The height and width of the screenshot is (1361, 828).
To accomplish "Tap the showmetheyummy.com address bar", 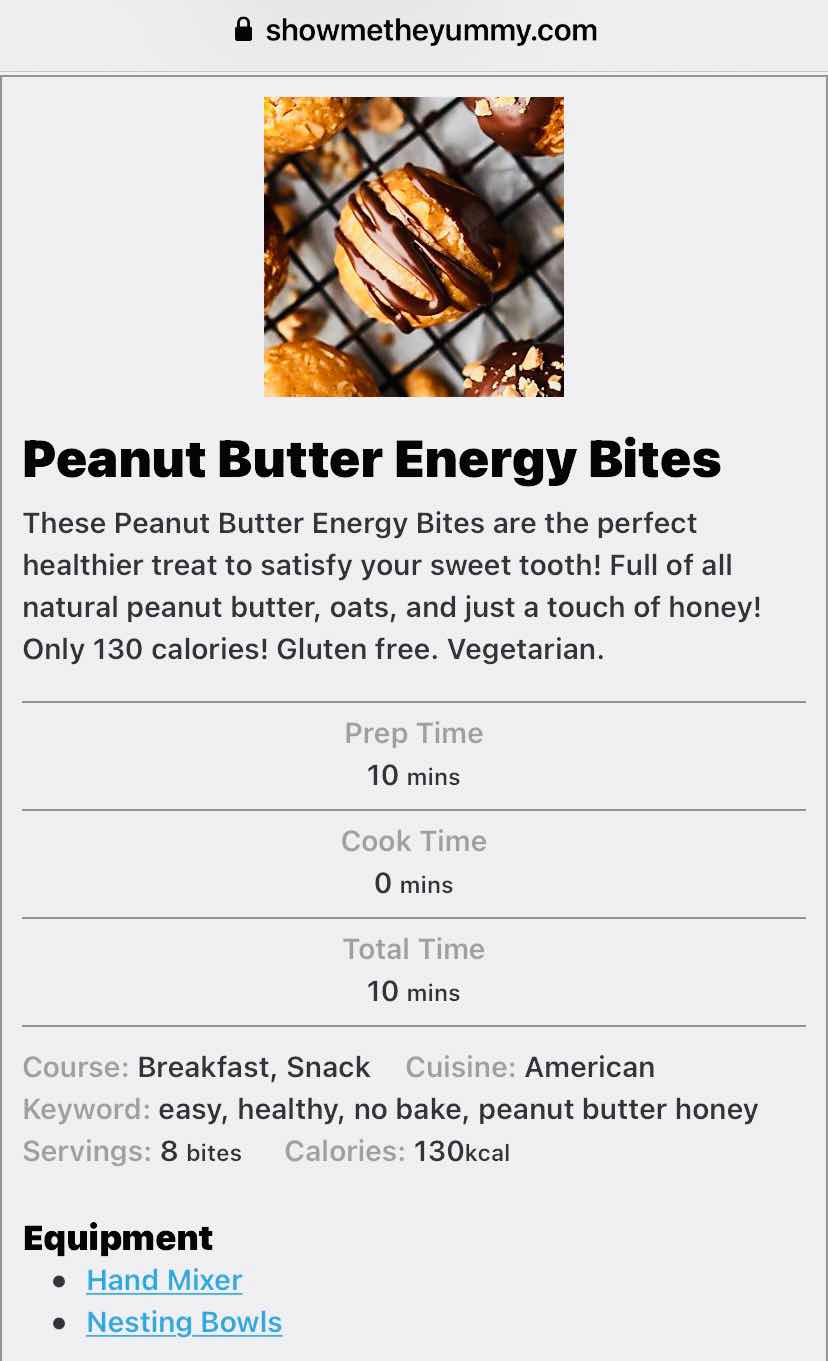I will coord(414,31).
